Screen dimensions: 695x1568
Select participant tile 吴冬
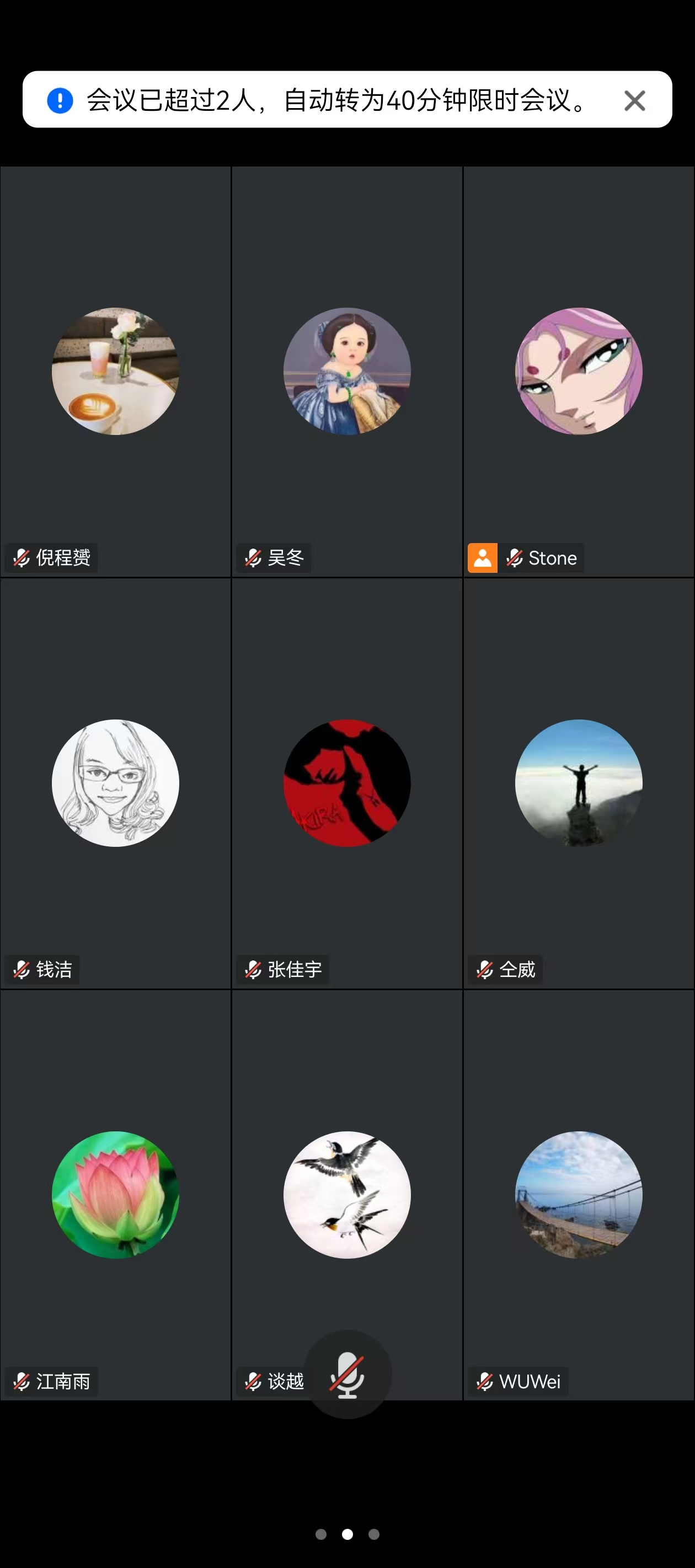(347, 371)
